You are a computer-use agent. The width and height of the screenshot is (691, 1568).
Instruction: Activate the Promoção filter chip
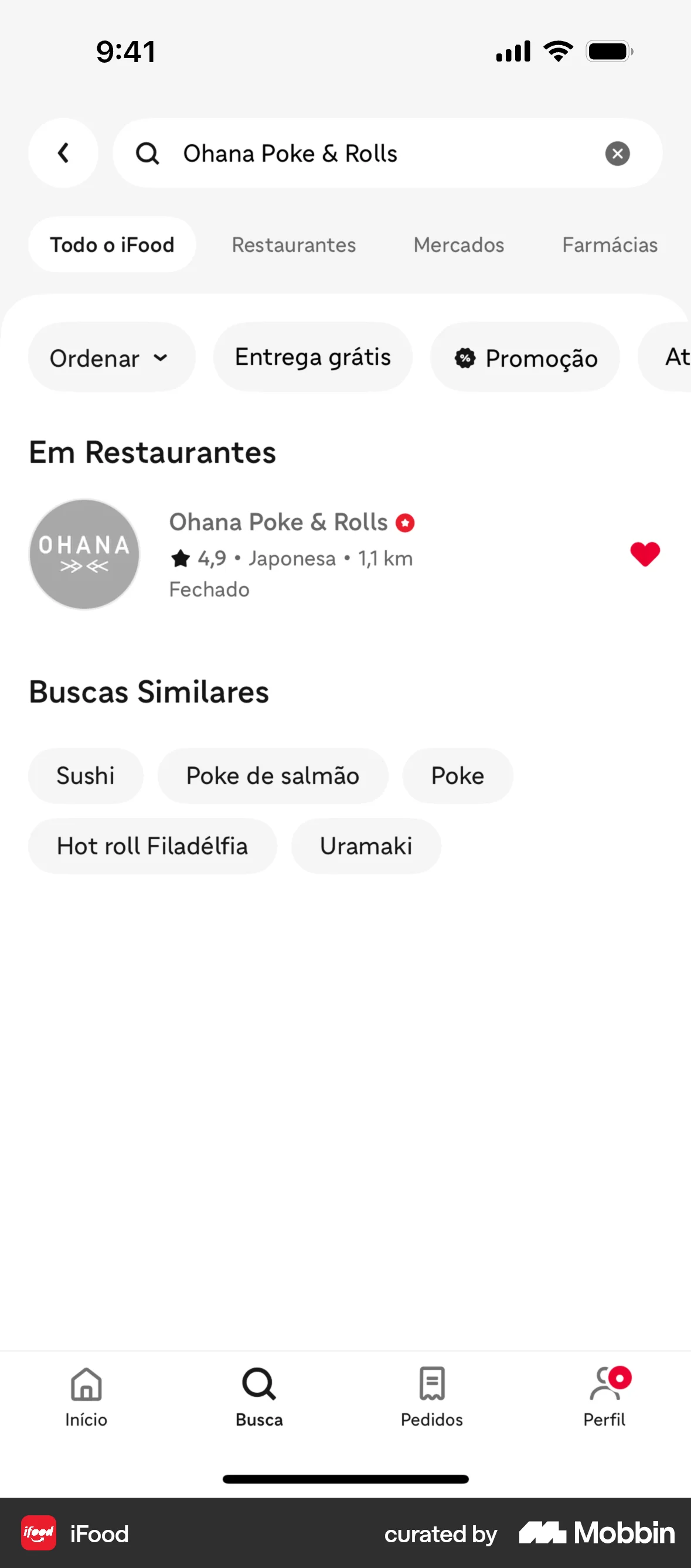524,358
